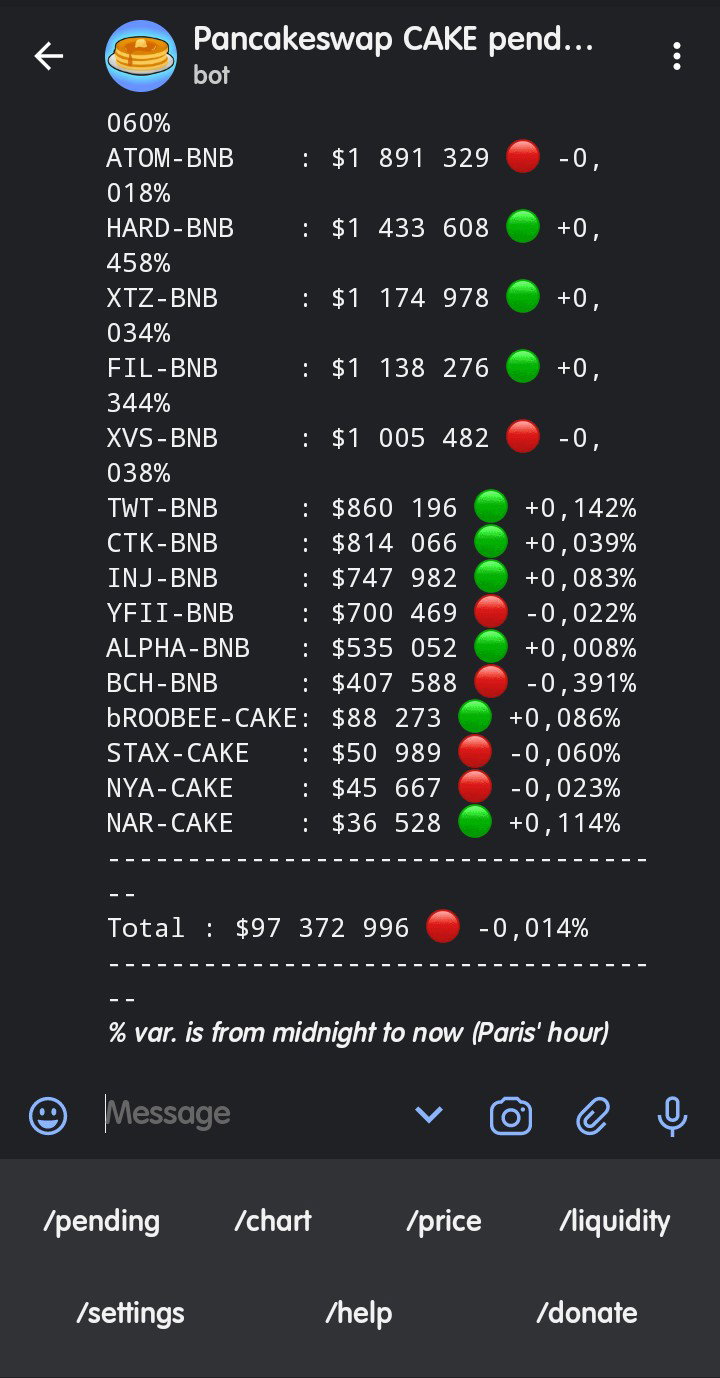Collapse the bot keyboard with the chevron
Viewport: 720px width, 1378px height.
429,1115
